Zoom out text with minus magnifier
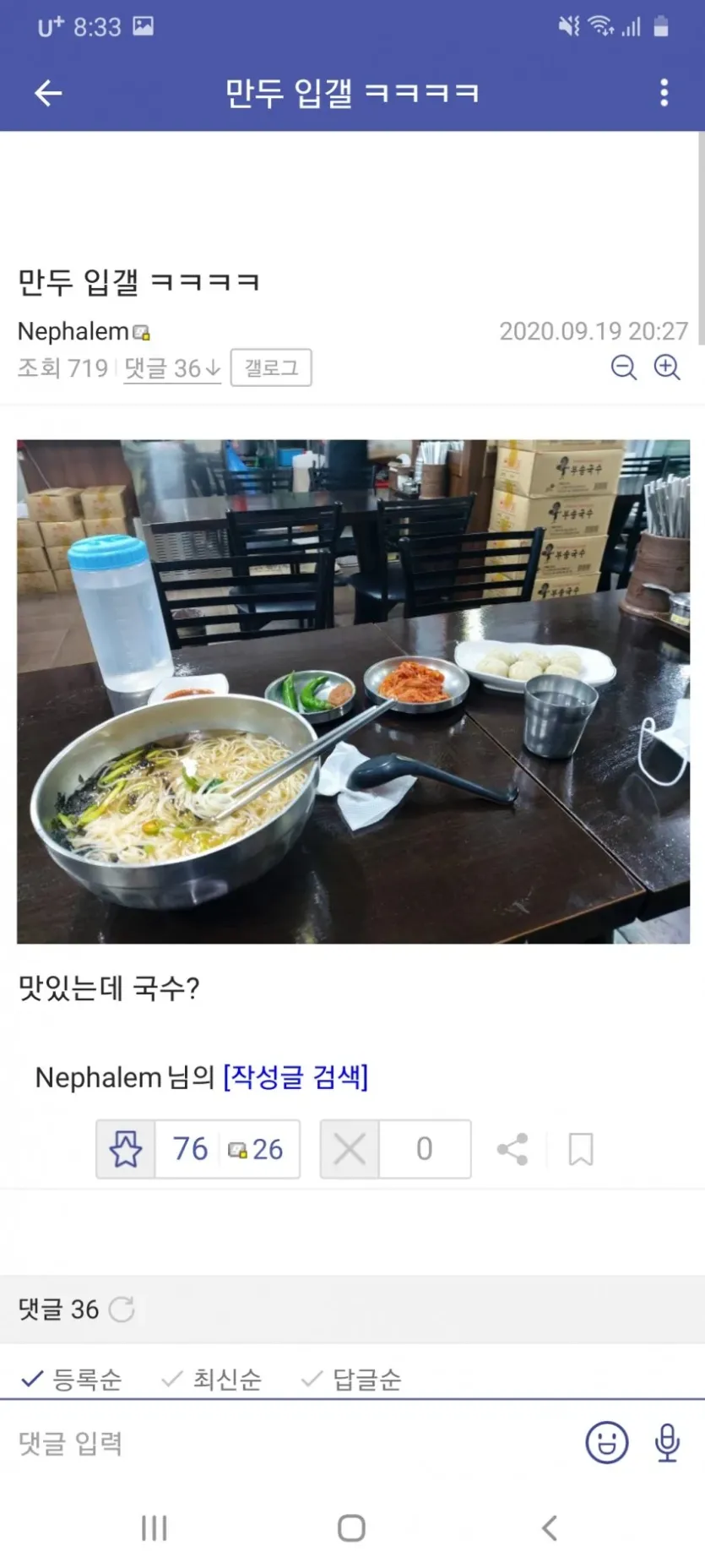705x1568 pixels. tap(623, 367)
